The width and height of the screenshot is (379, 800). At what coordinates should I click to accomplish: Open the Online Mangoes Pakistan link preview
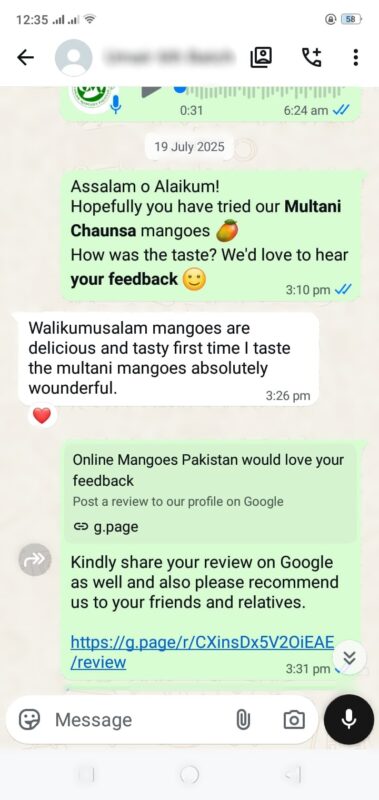coord(210,492)
